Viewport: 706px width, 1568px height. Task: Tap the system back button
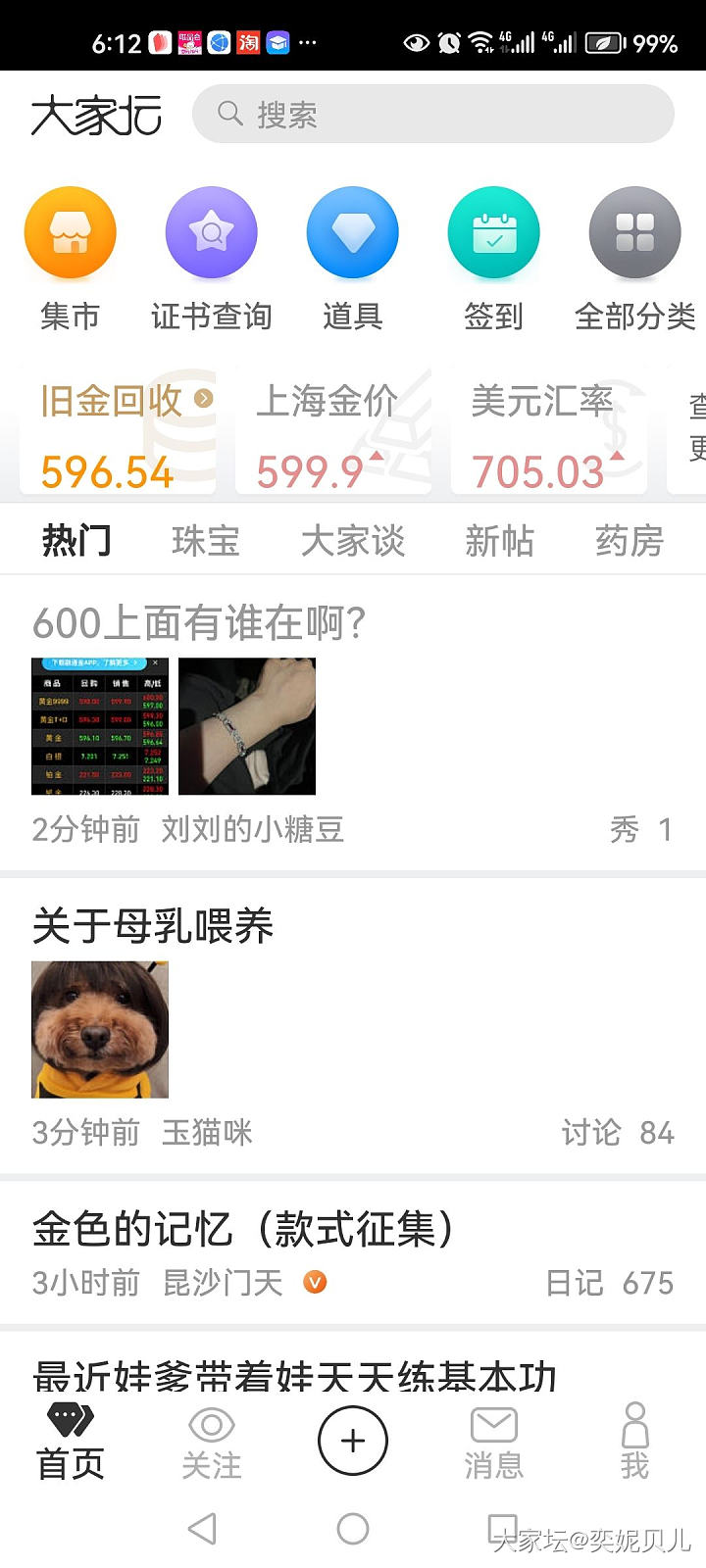point(202,1528)
